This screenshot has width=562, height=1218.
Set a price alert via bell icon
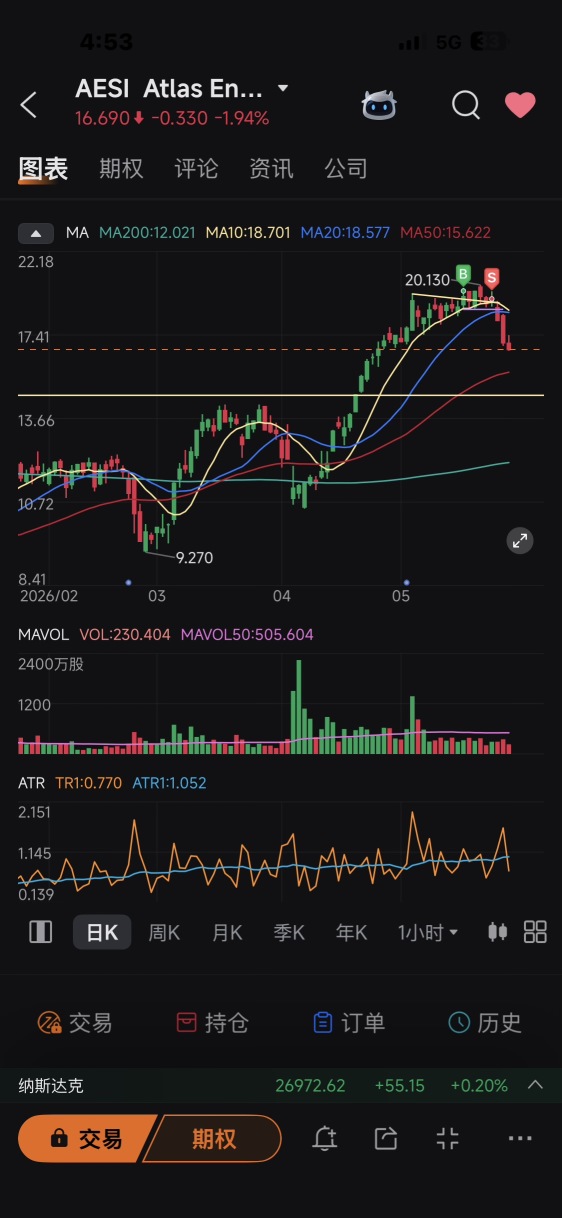click(324, 1138)
